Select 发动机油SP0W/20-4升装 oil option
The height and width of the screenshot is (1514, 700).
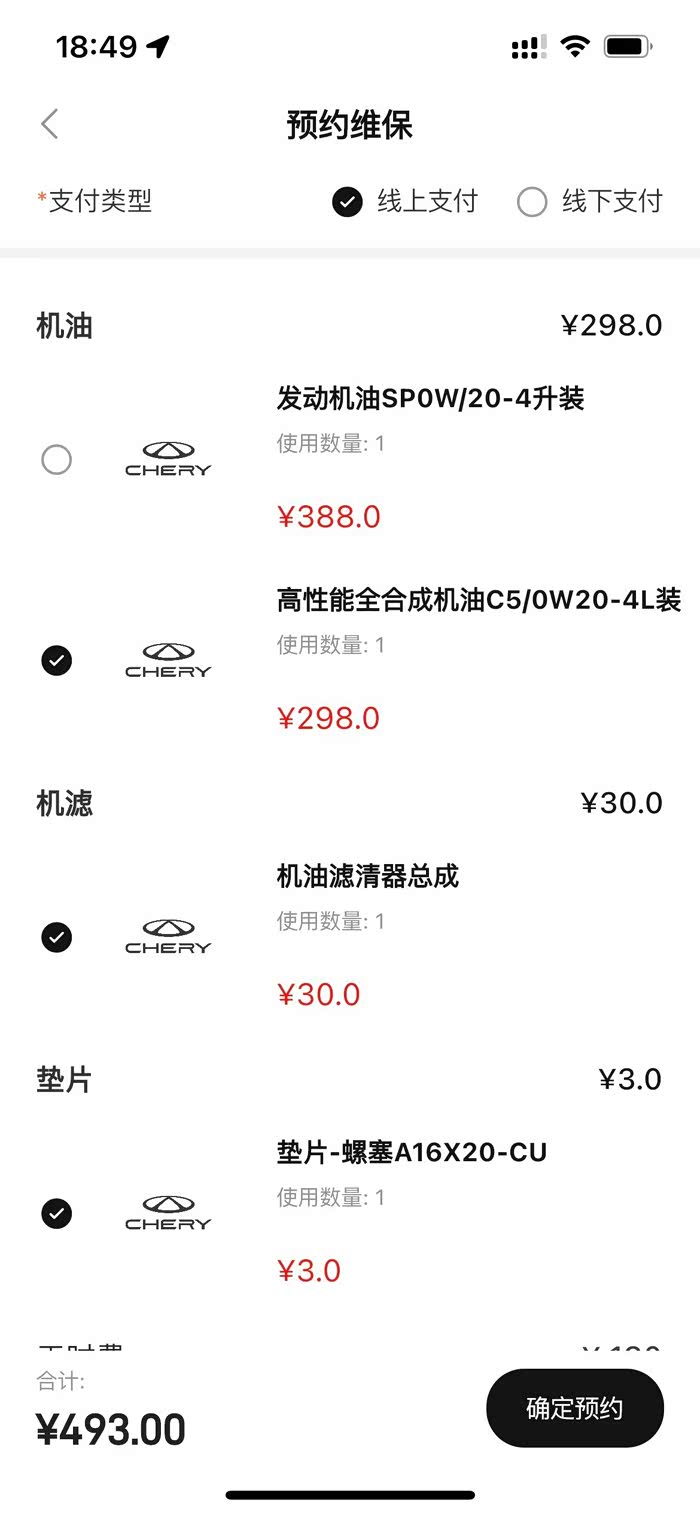point(57,460)
